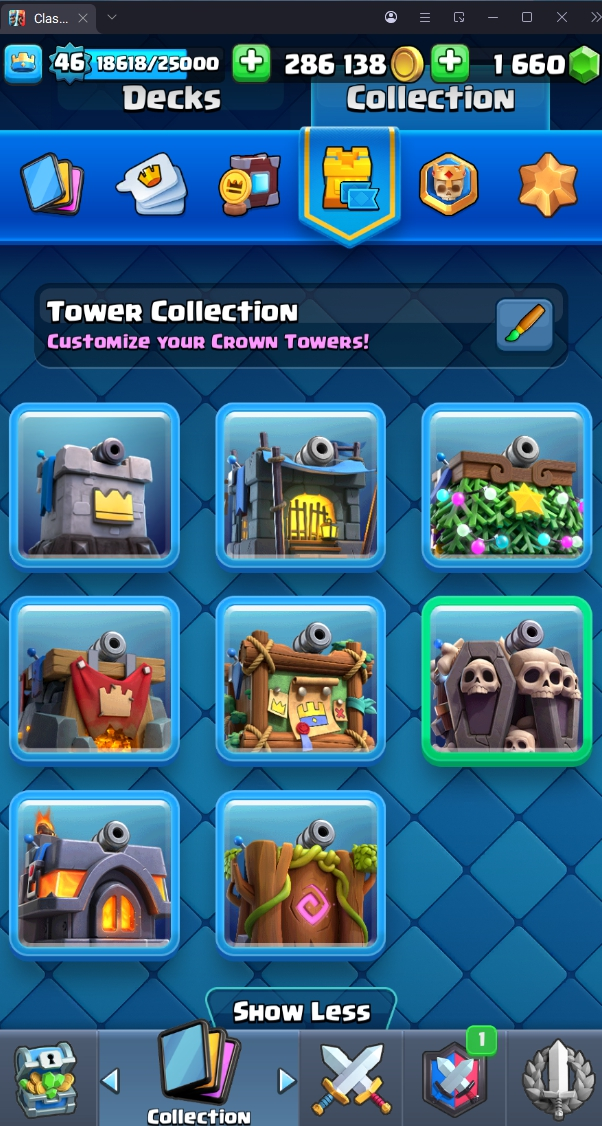Open the emotes speech bubble tab

(x=151, y=185)
